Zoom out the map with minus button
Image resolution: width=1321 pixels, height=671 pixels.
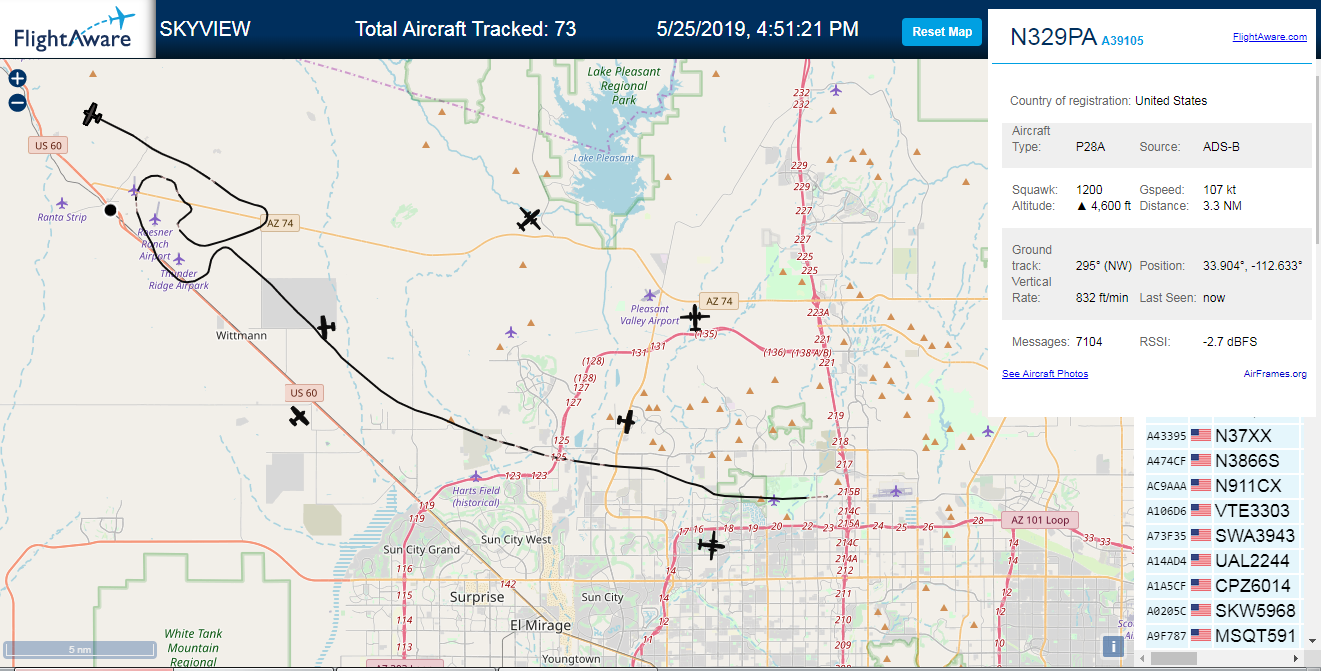pos(17,102)
